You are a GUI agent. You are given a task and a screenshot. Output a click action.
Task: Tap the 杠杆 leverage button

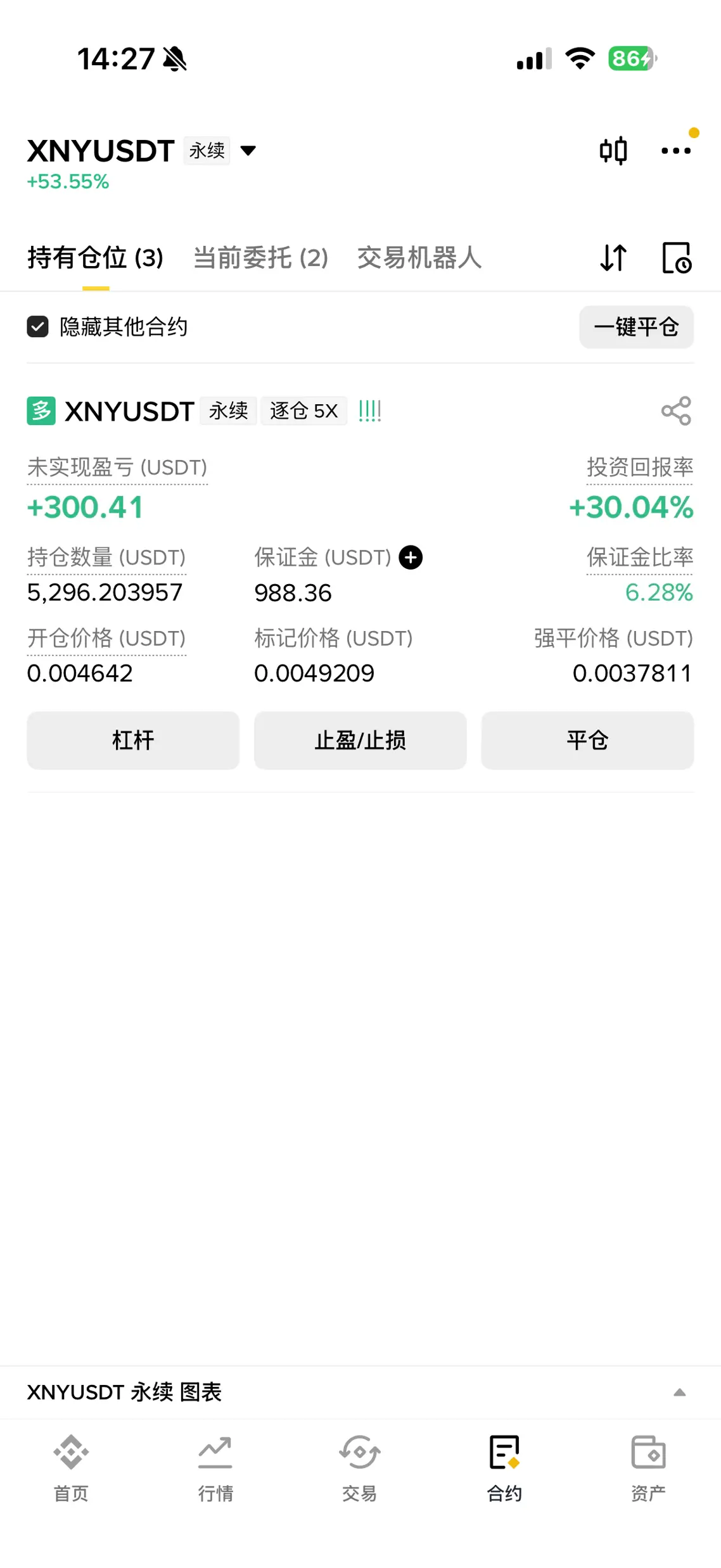[x=133, y=740]
